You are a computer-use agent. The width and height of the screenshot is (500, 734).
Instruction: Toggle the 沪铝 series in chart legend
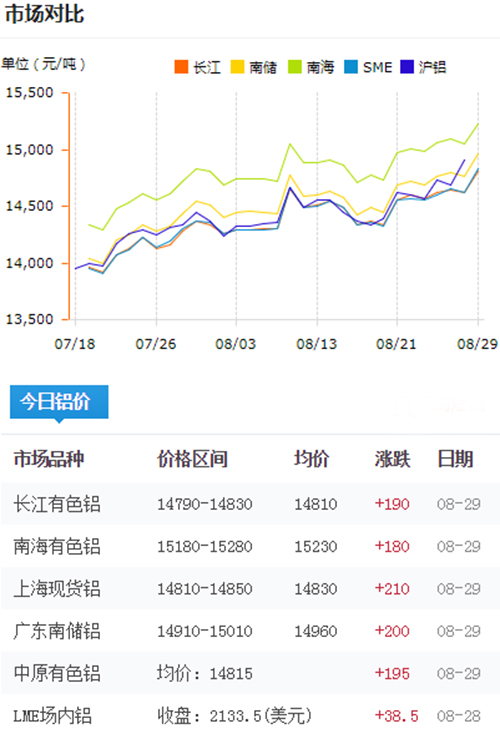[x=423, y=67]
